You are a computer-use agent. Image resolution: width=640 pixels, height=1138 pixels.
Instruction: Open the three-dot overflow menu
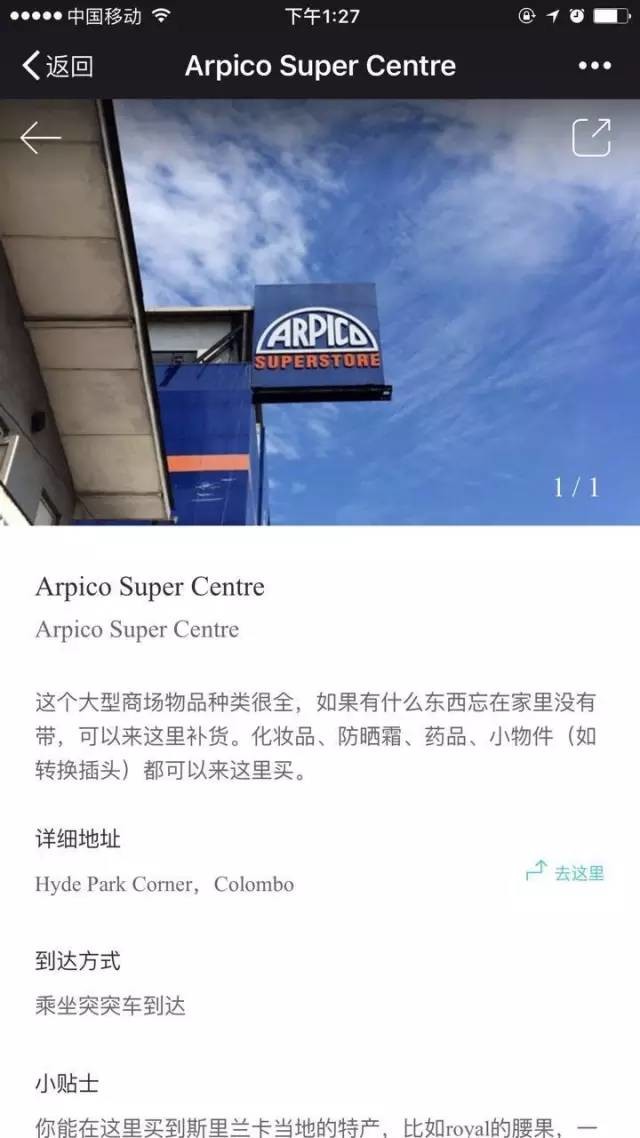(594, 66)
